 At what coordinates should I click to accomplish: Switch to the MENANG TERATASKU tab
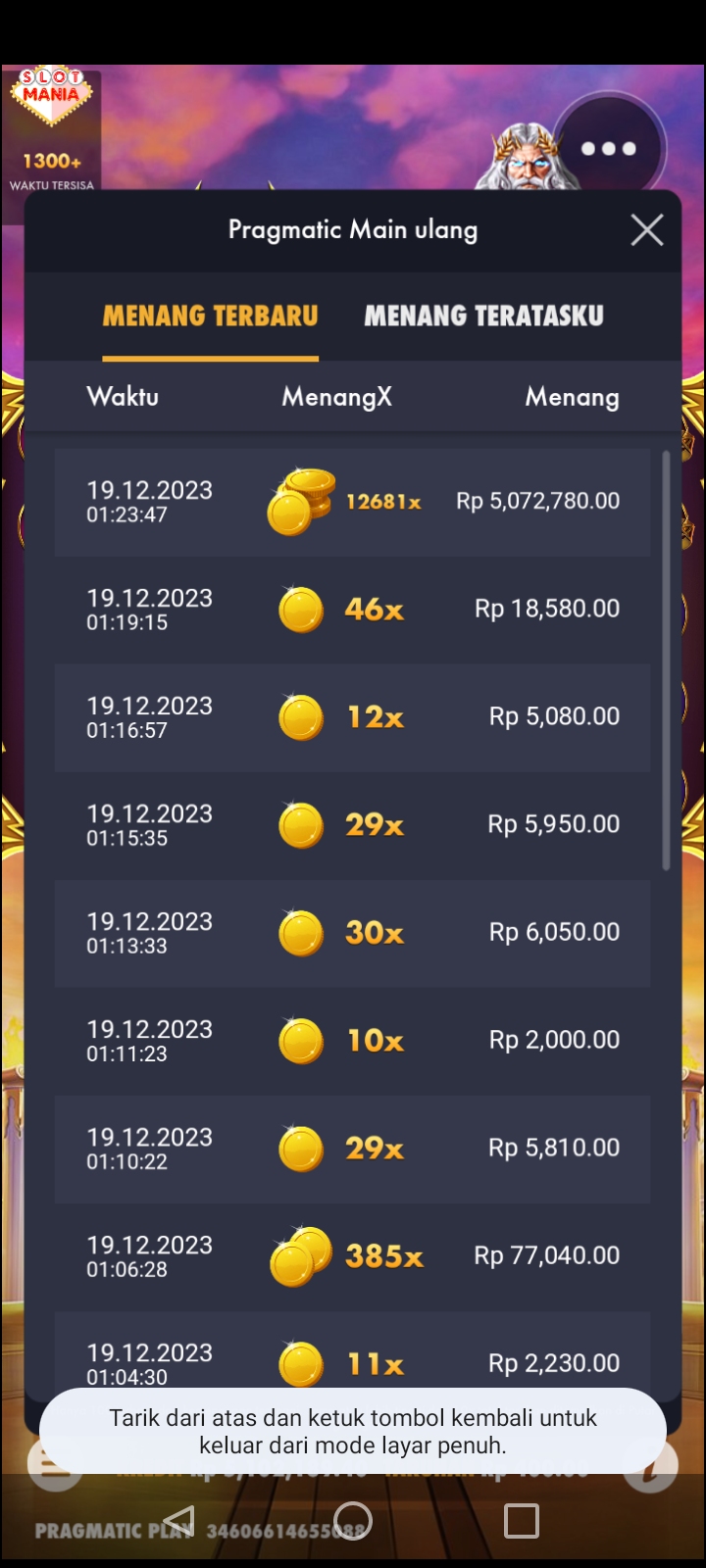(483, 316)
